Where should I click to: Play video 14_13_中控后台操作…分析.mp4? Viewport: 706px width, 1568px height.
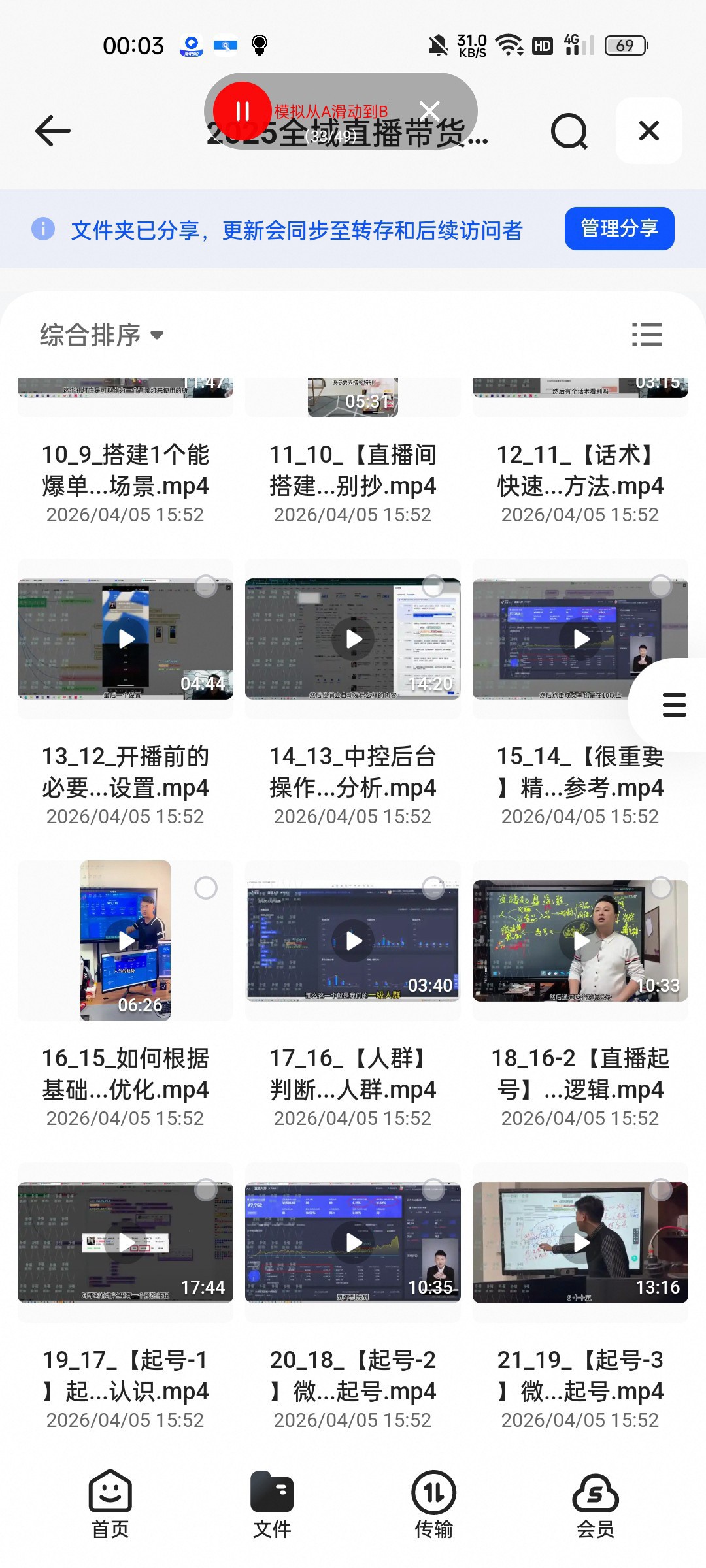(353, 639)
